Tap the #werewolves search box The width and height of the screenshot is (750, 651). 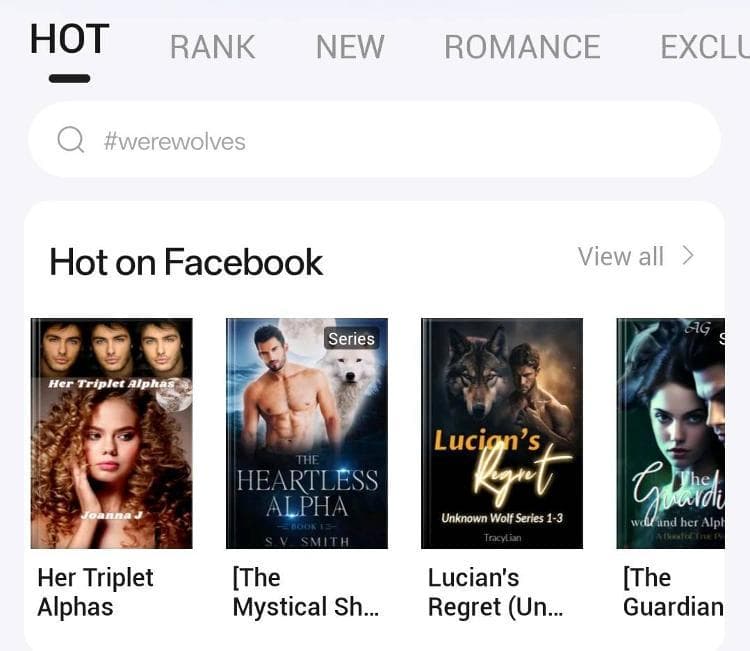[374, 140]
